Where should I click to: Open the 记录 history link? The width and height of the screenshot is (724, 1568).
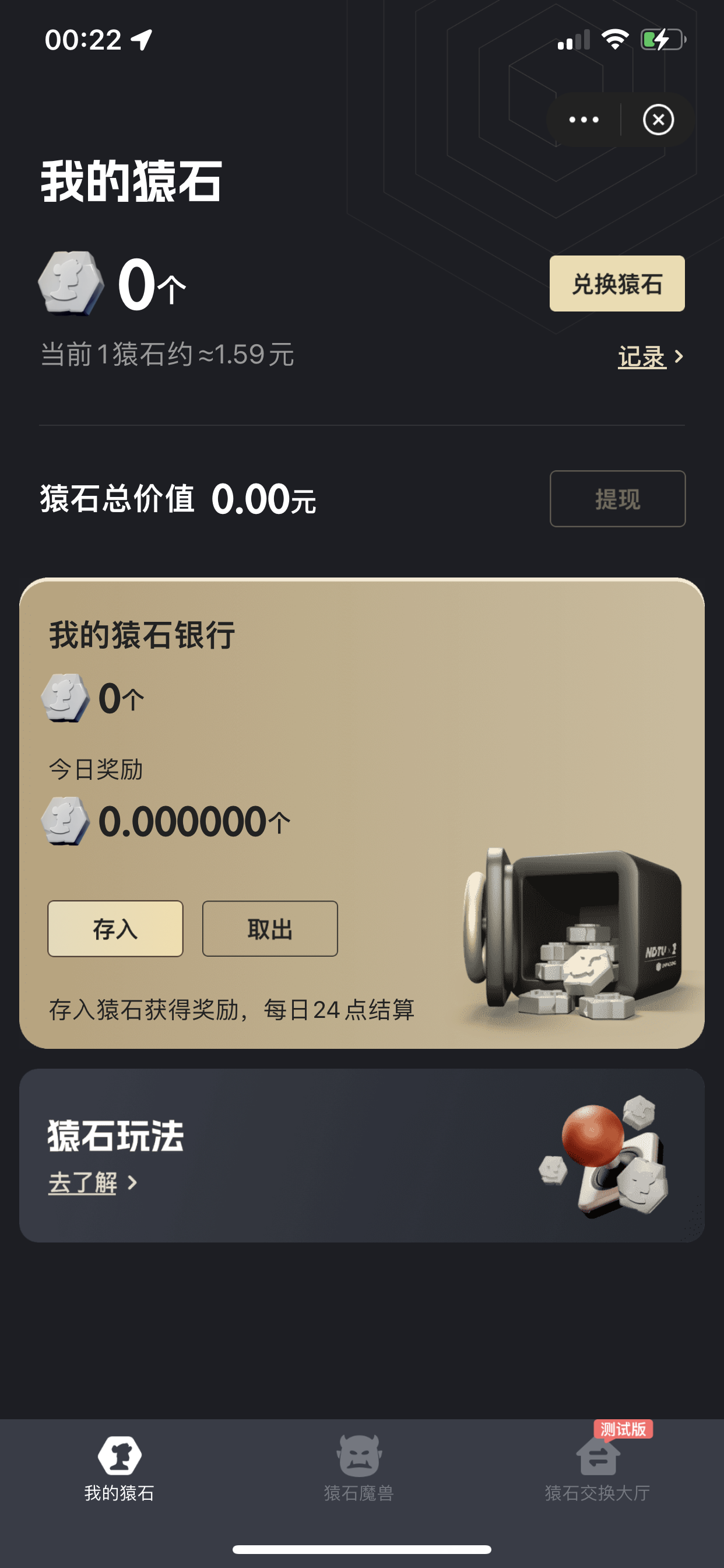pos(649,356)
